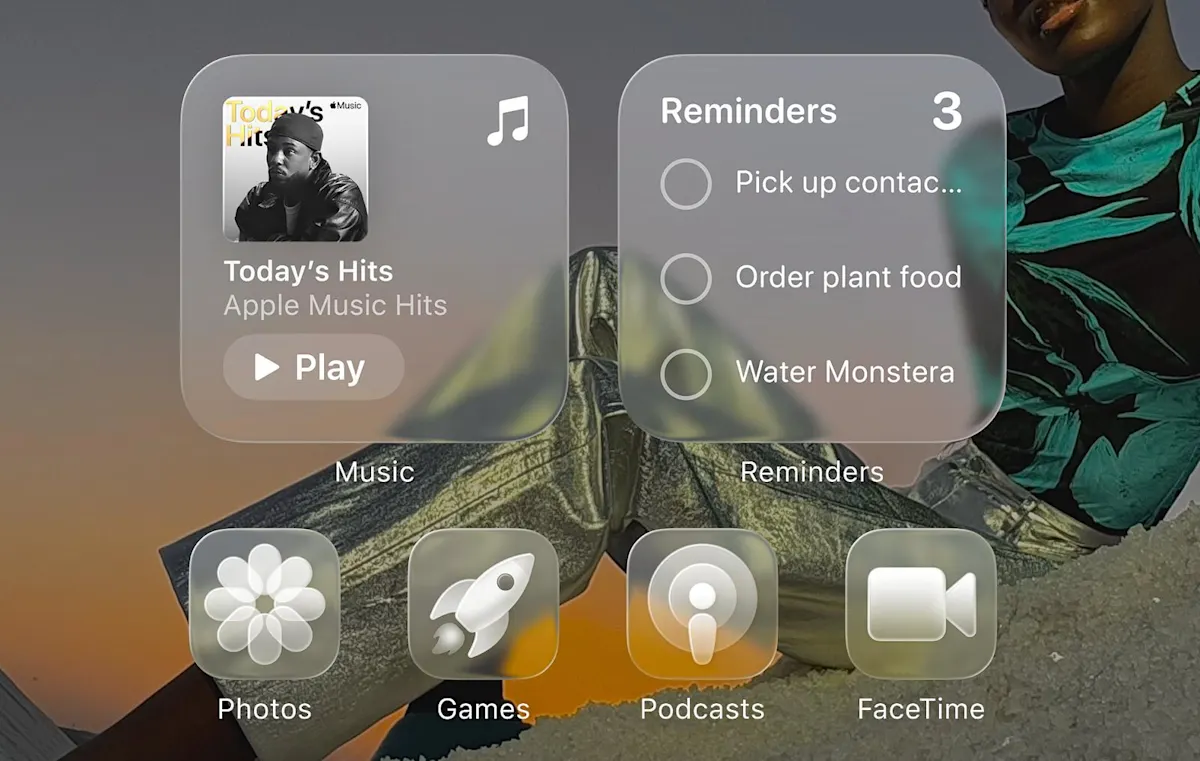The height and width of the screenshot is (761, 1200).
Task: Open the Reminders widget header
Action: (749, 111)
